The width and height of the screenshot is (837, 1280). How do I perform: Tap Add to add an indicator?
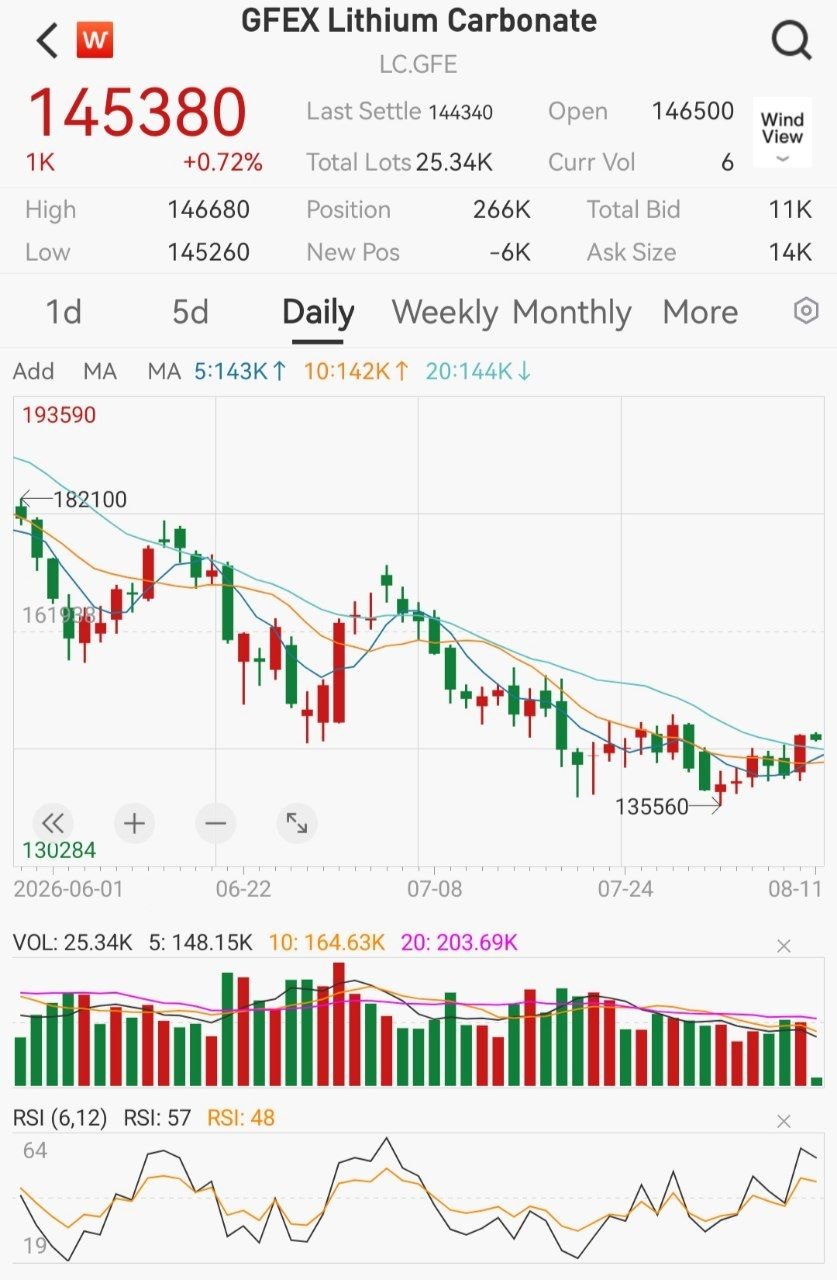click(x=33, y=372)
